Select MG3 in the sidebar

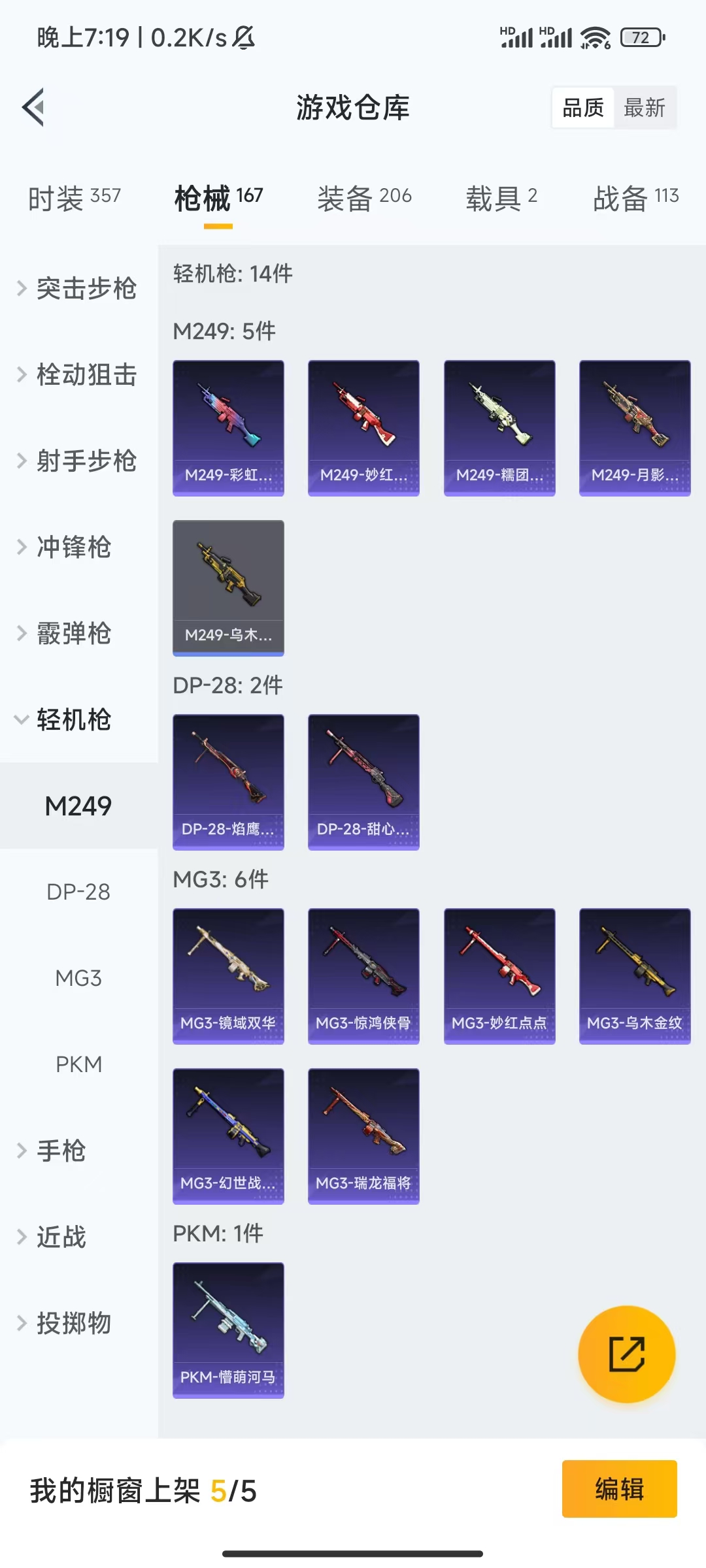[x=78, y=978]
